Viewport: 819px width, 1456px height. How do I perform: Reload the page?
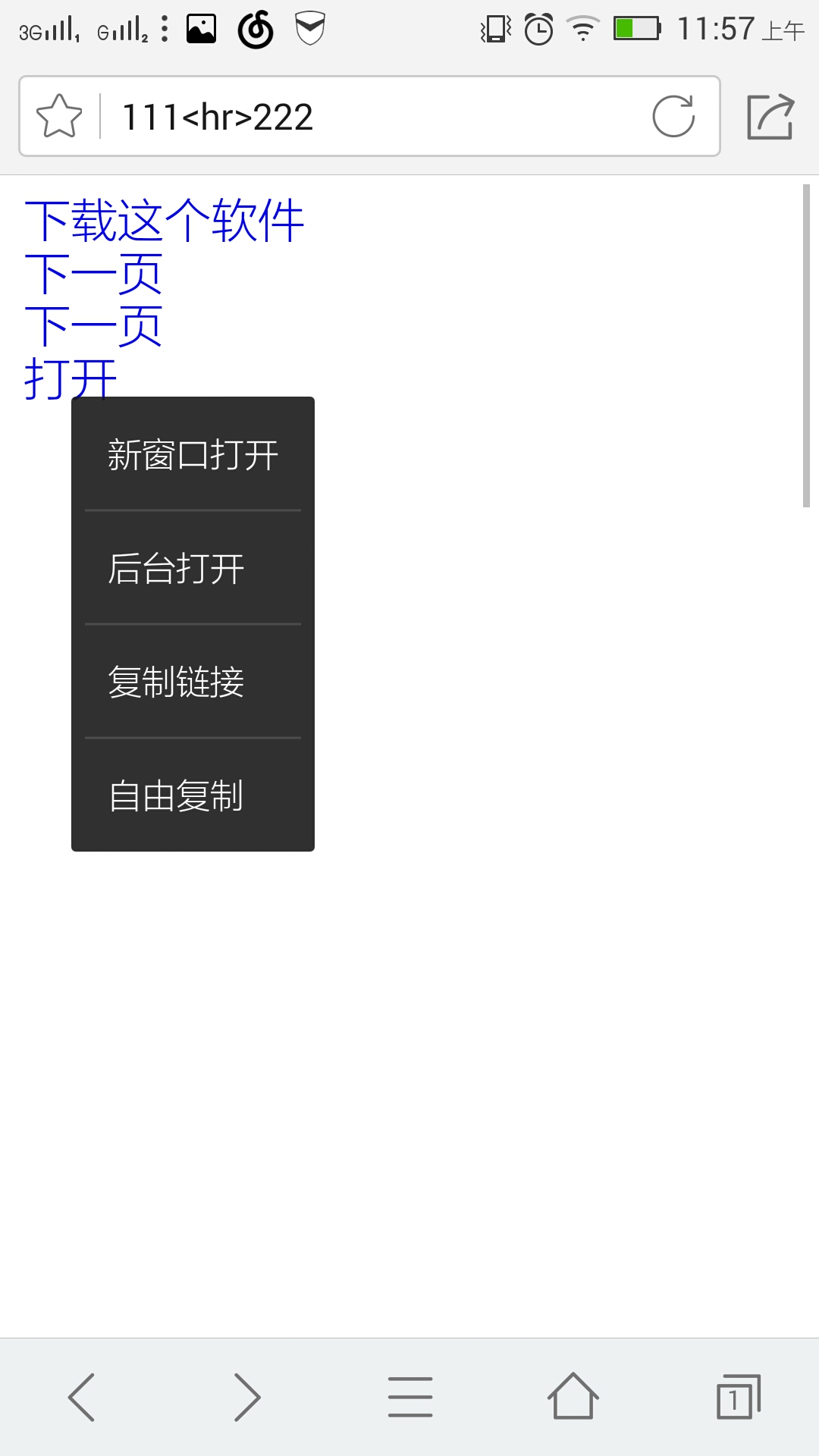click(673, 116)
